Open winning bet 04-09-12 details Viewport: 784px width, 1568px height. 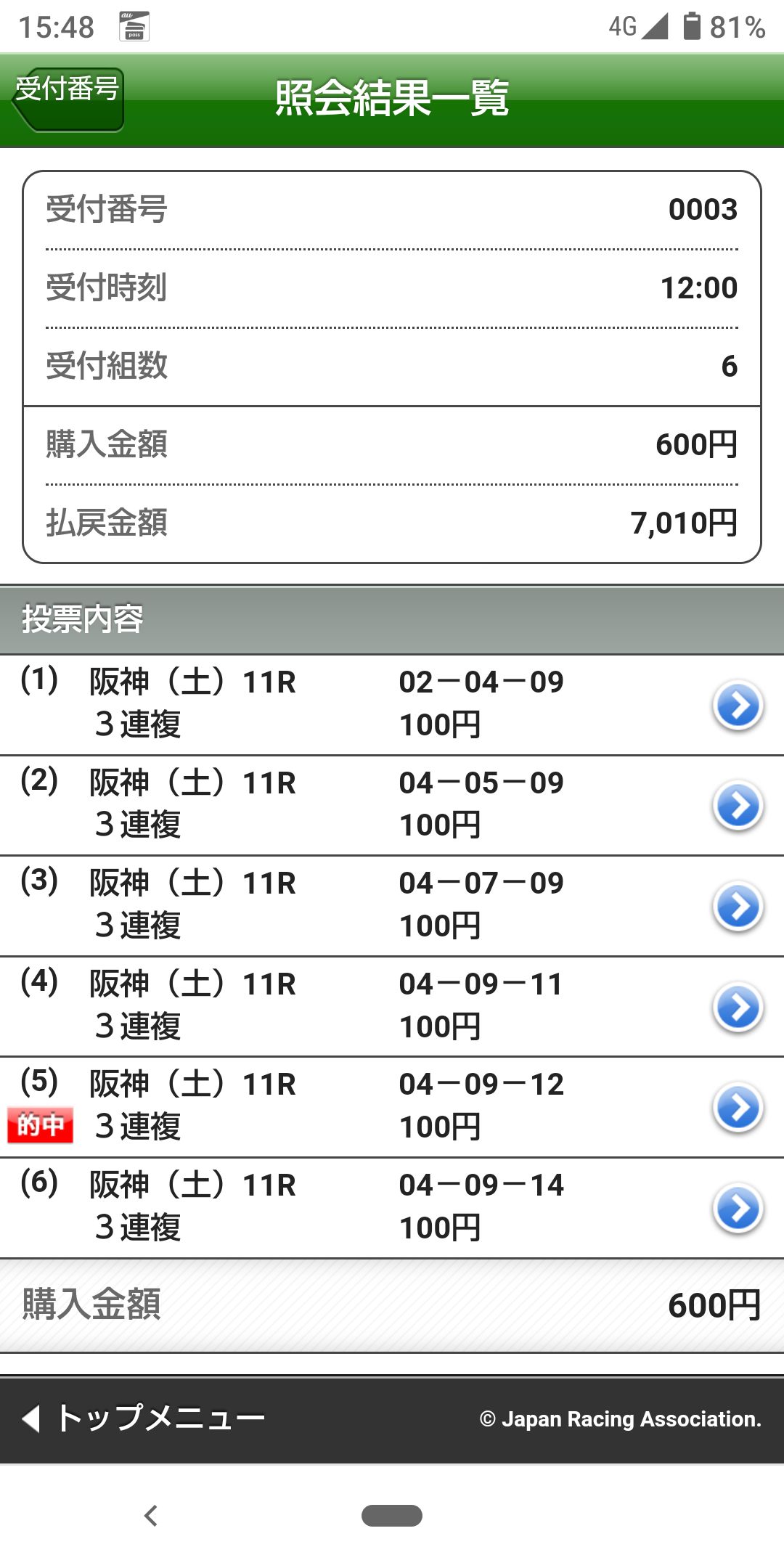(738, 1108)
